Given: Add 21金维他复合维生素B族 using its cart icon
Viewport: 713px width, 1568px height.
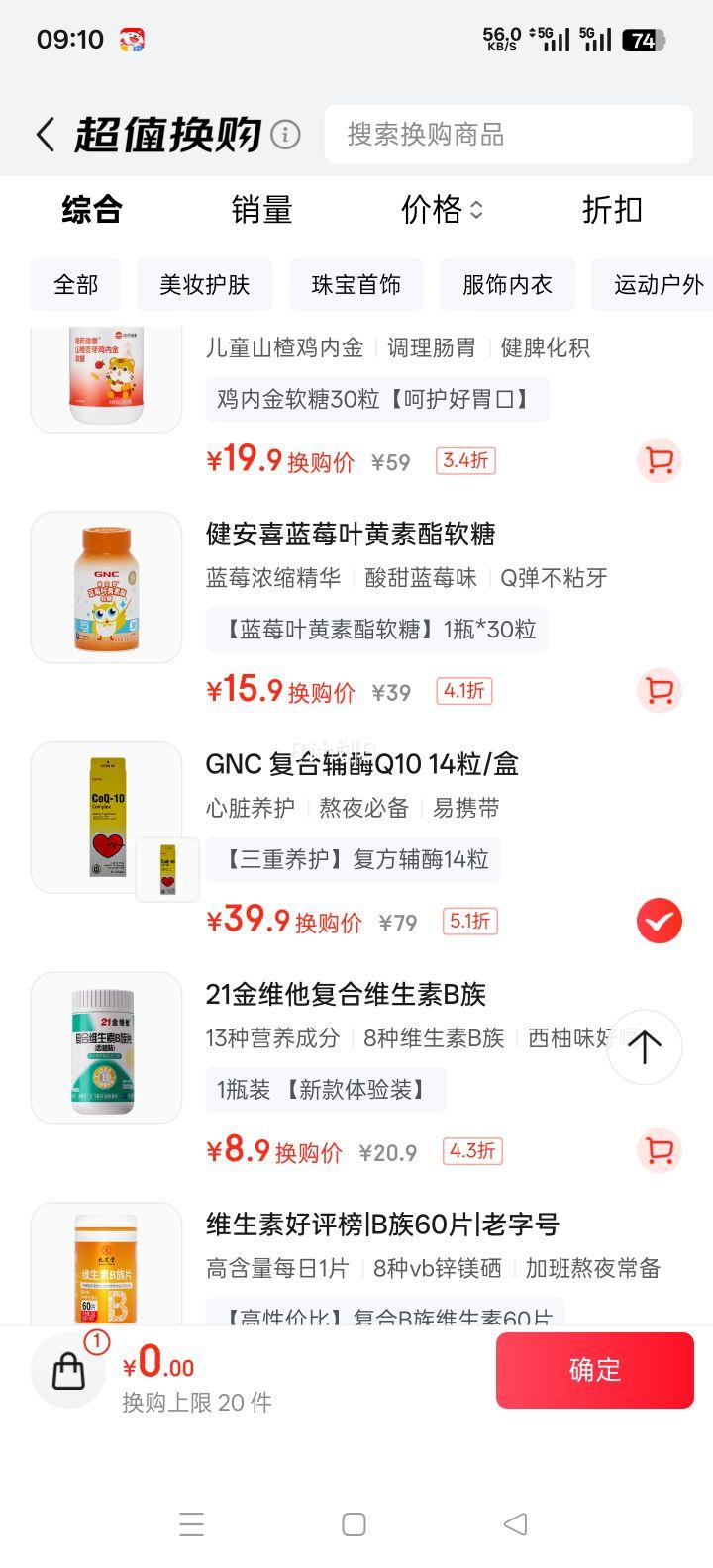Looking at the screenshot, I should tap(658, 1152).
